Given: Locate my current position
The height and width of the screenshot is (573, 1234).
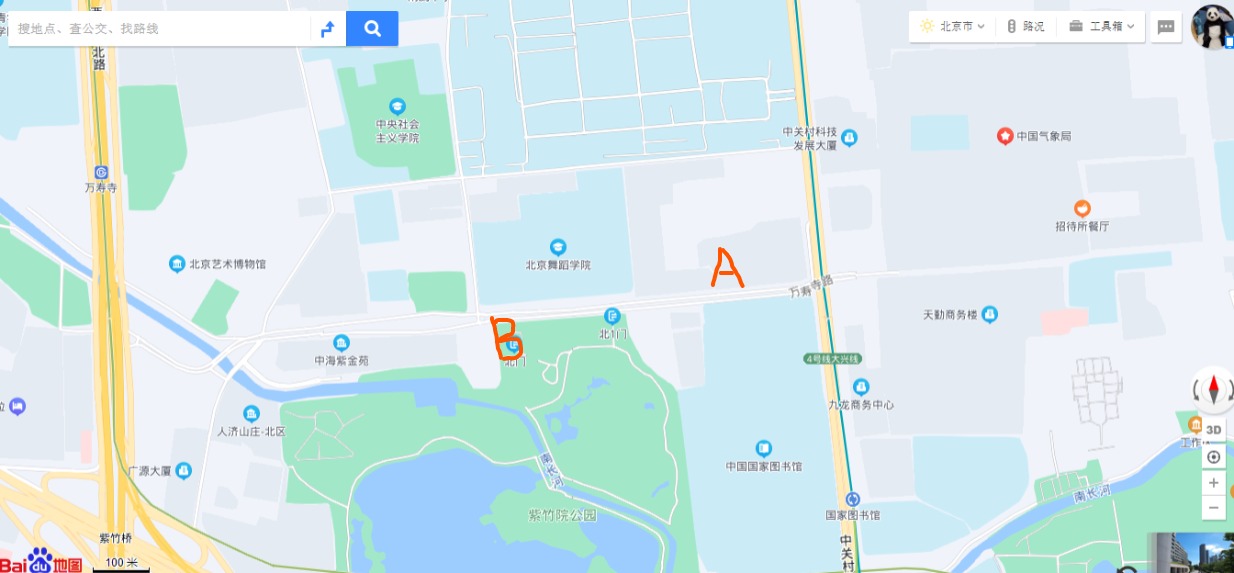Looking at the screenshot, I should (x=1214, y=457).
